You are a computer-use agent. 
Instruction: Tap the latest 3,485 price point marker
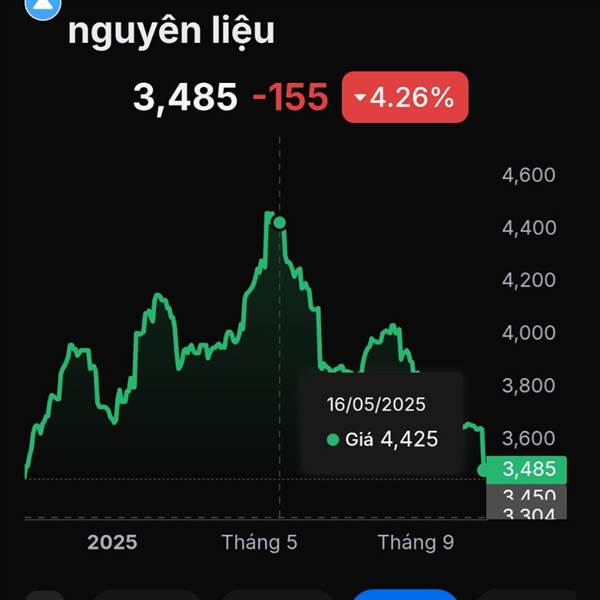[x=483, y=470]
